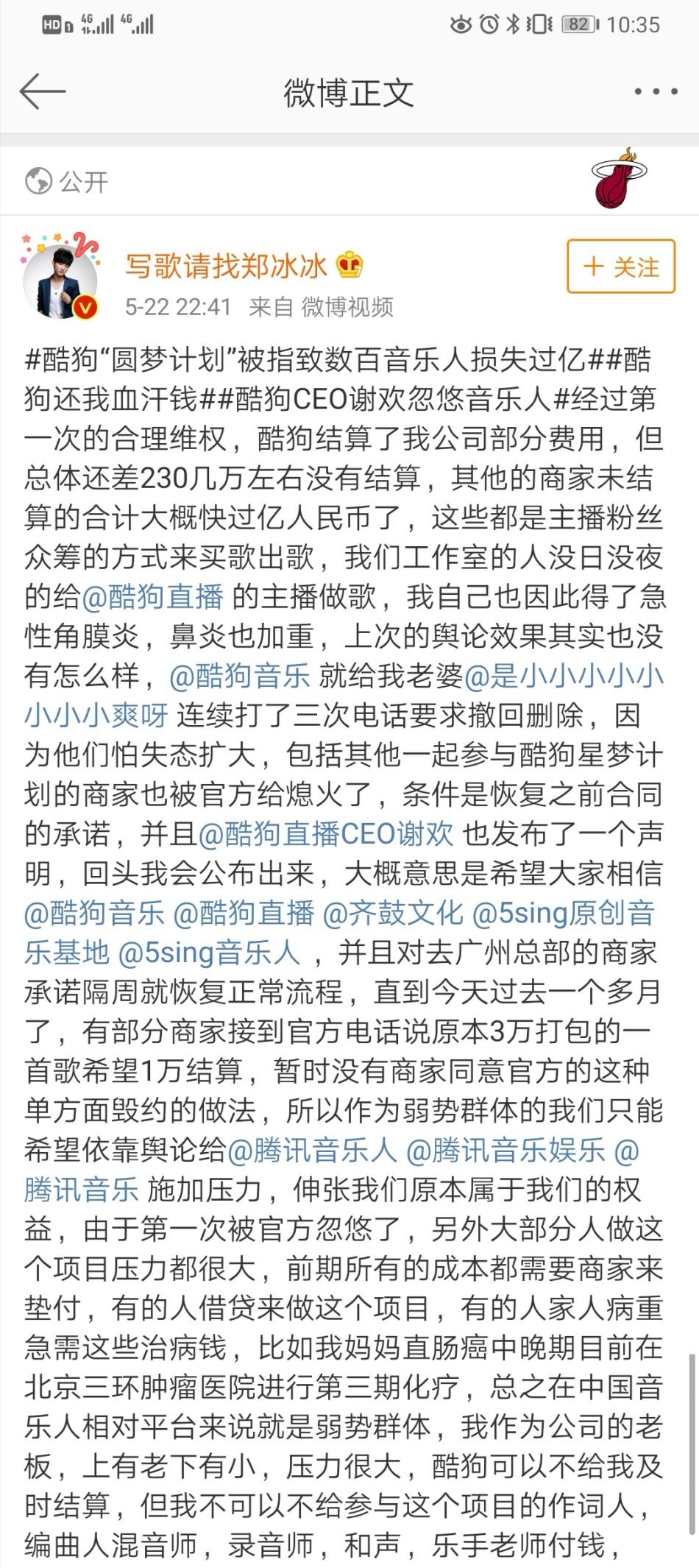
Task: Open the mention @腾讯音乐娱乐
Action: point(505,1150)
